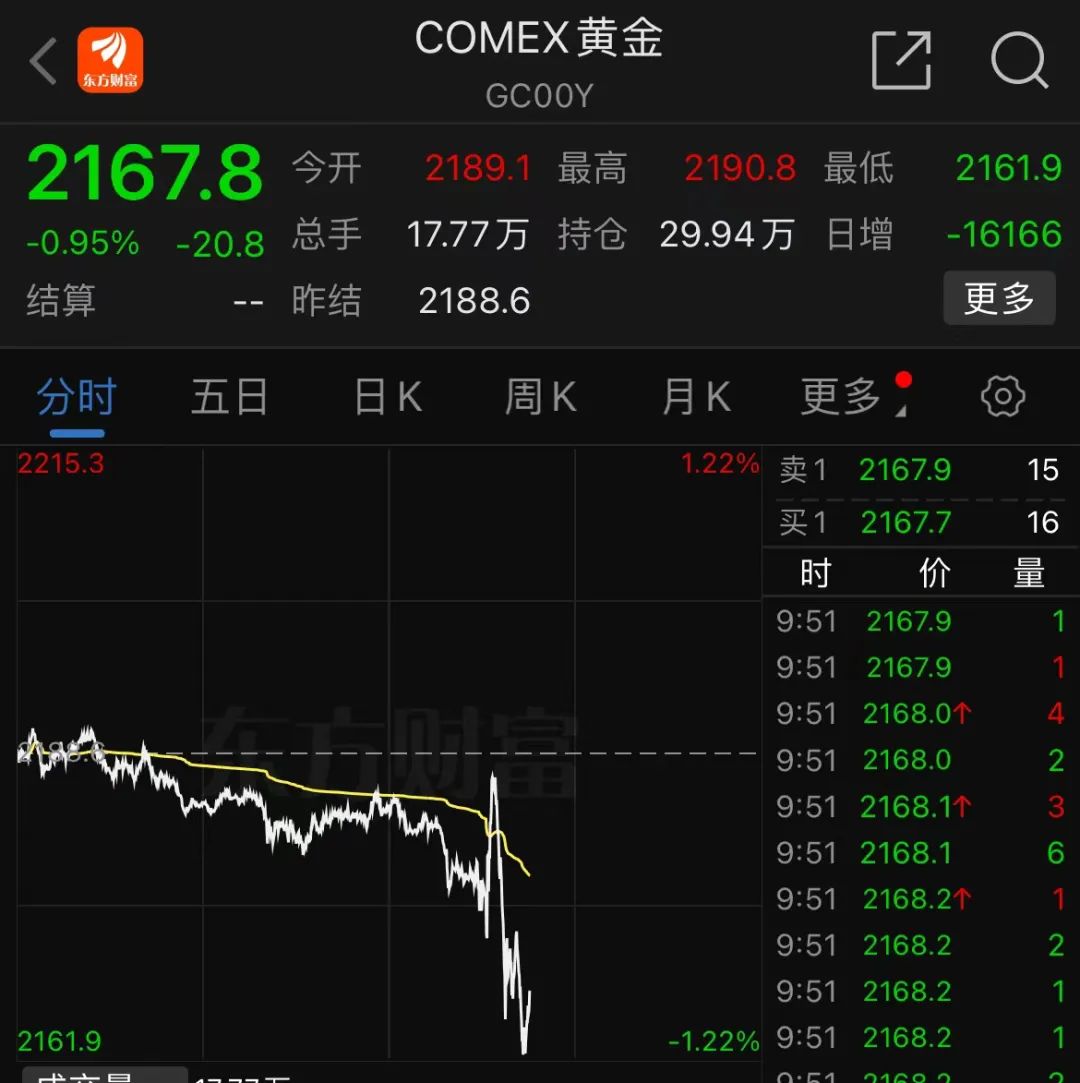
Task: Switch to the 周K chart tab
Action: [541, 398]
